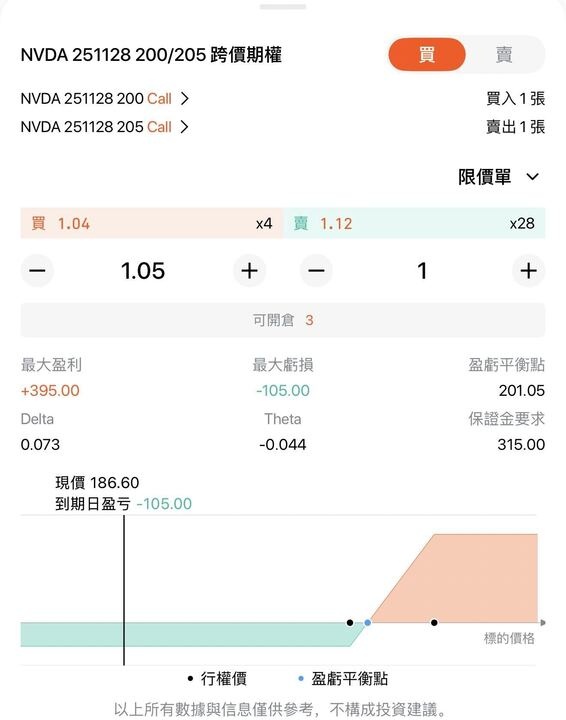
Task: Increase the order quantity
Action: (528, 270)
